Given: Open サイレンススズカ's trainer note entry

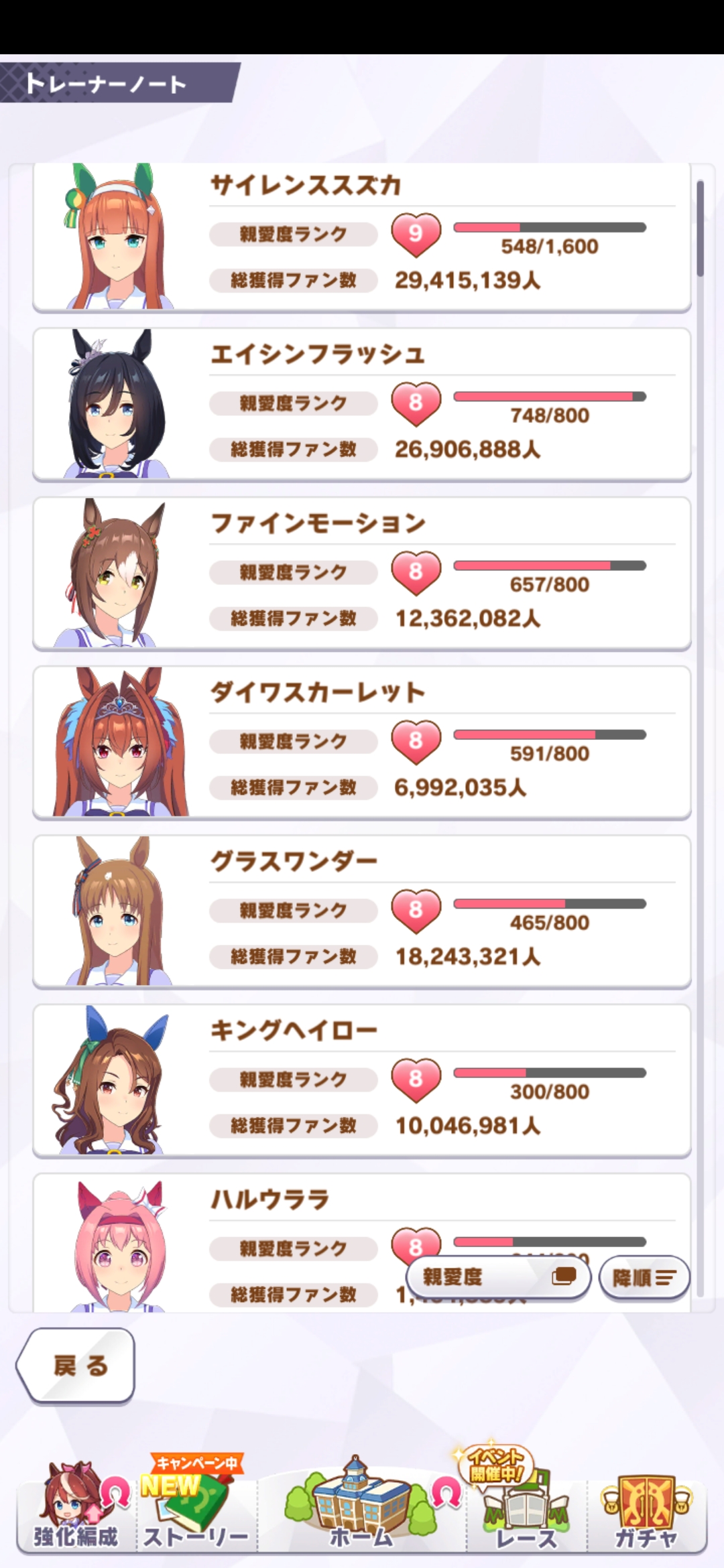Looking at the screenshot, I should tap(362, 238).
